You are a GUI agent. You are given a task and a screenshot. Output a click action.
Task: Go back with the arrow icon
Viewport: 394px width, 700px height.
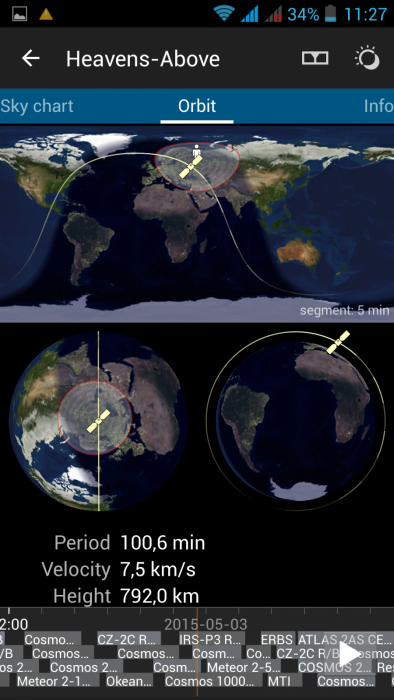[x=31, y=58]
